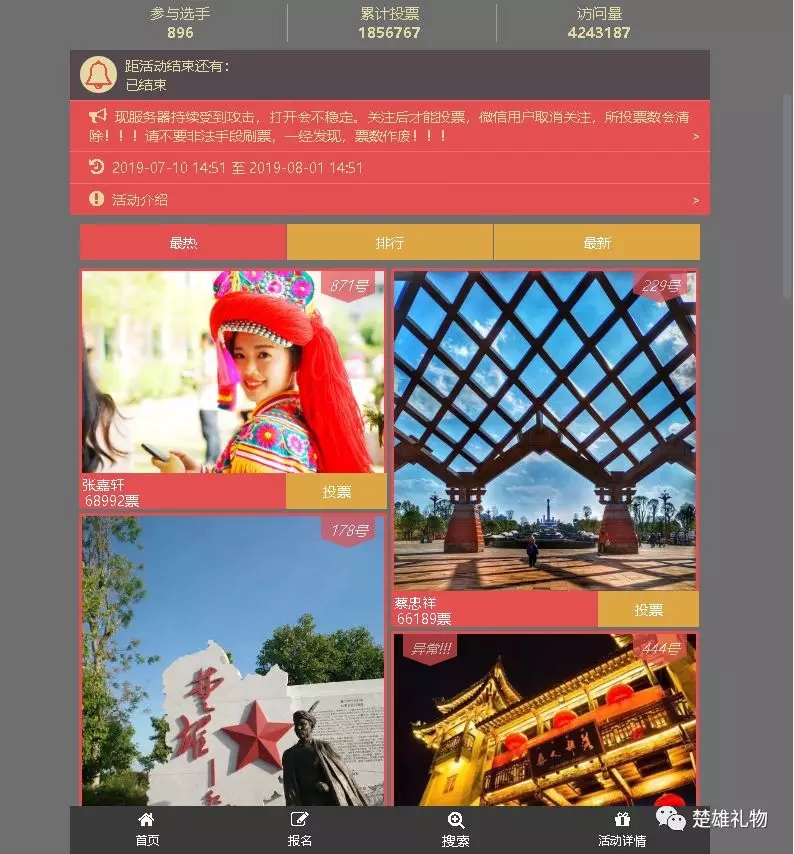Open 蔡忠祥's entry photo number 229
The image size is (794, 854).
[x=545, y=430]
